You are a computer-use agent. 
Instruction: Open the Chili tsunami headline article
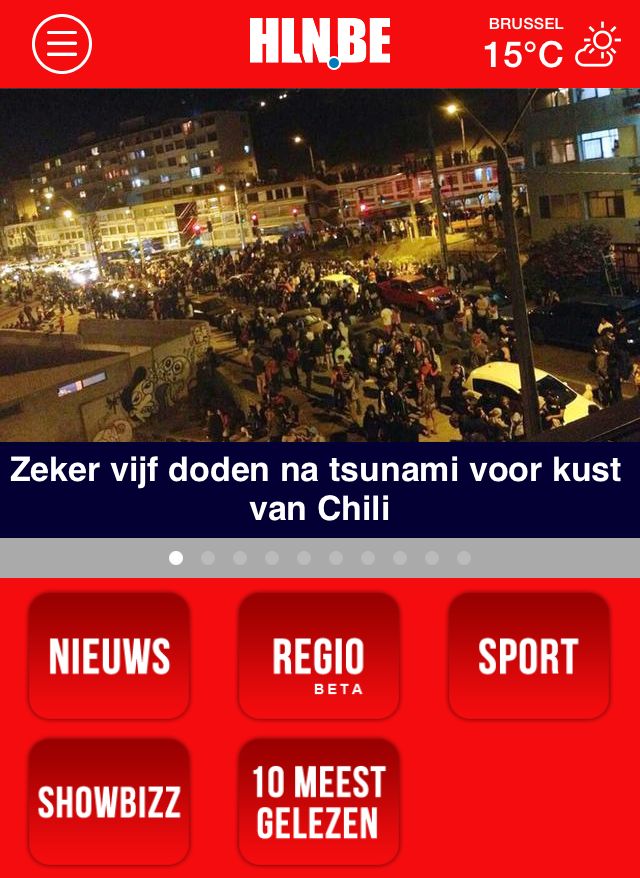click(320, 489)
